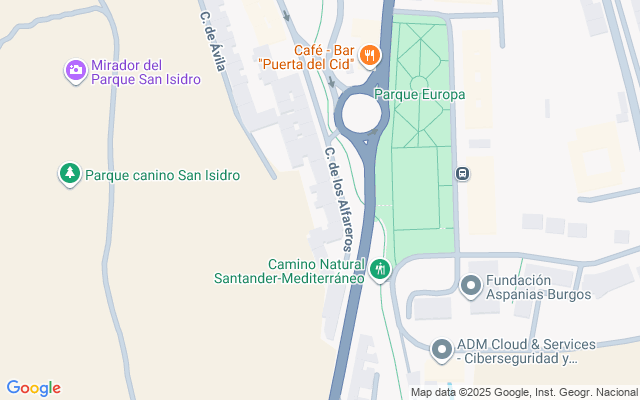Select the Parque Europa label
Image resolution: width=640 pixels, height=400 pixels.
420,94
